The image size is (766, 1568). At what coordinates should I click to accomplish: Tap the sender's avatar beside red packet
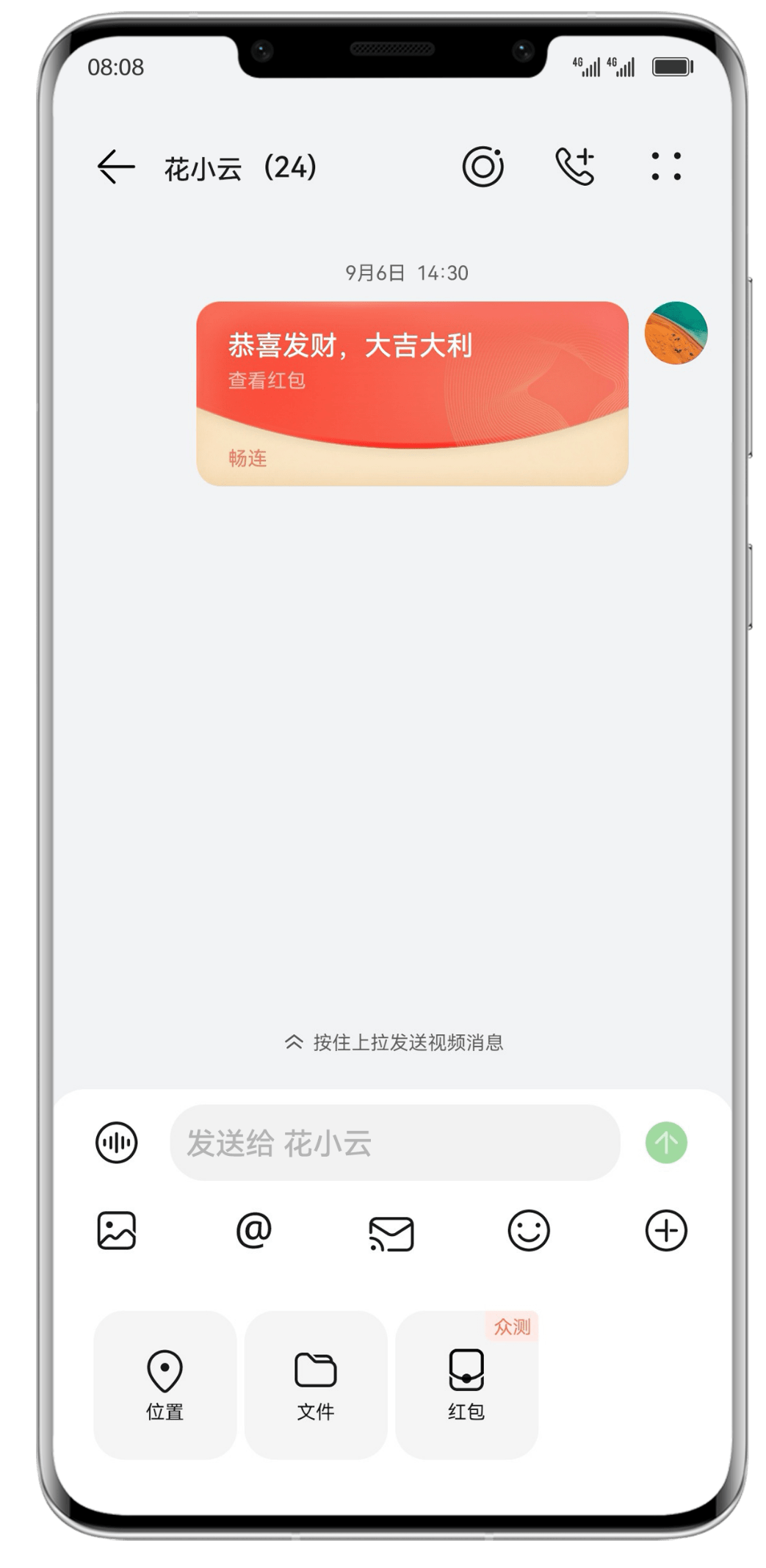(x=676, y=333)
